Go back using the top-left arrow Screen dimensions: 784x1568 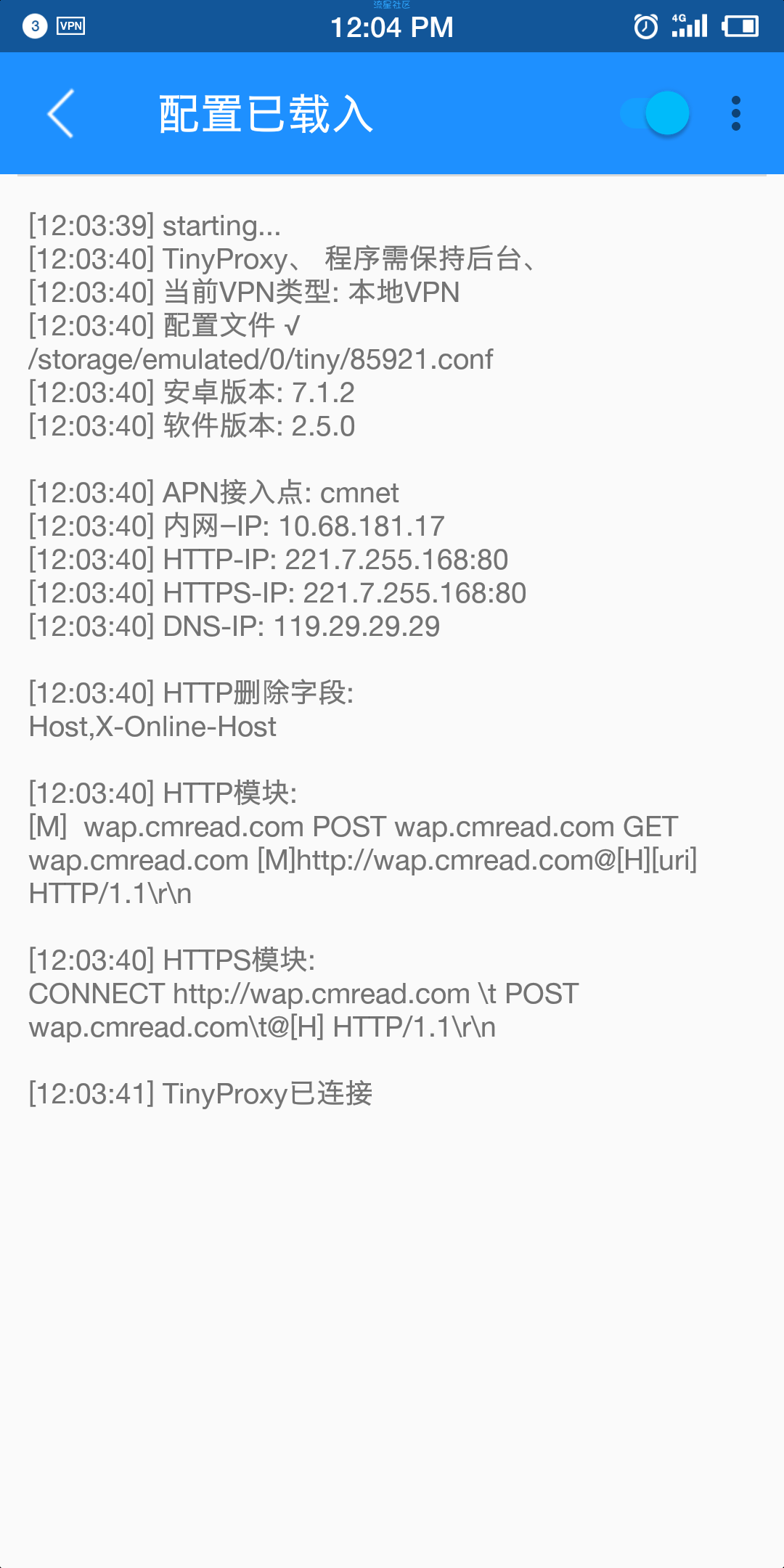(x=61, y=114)
